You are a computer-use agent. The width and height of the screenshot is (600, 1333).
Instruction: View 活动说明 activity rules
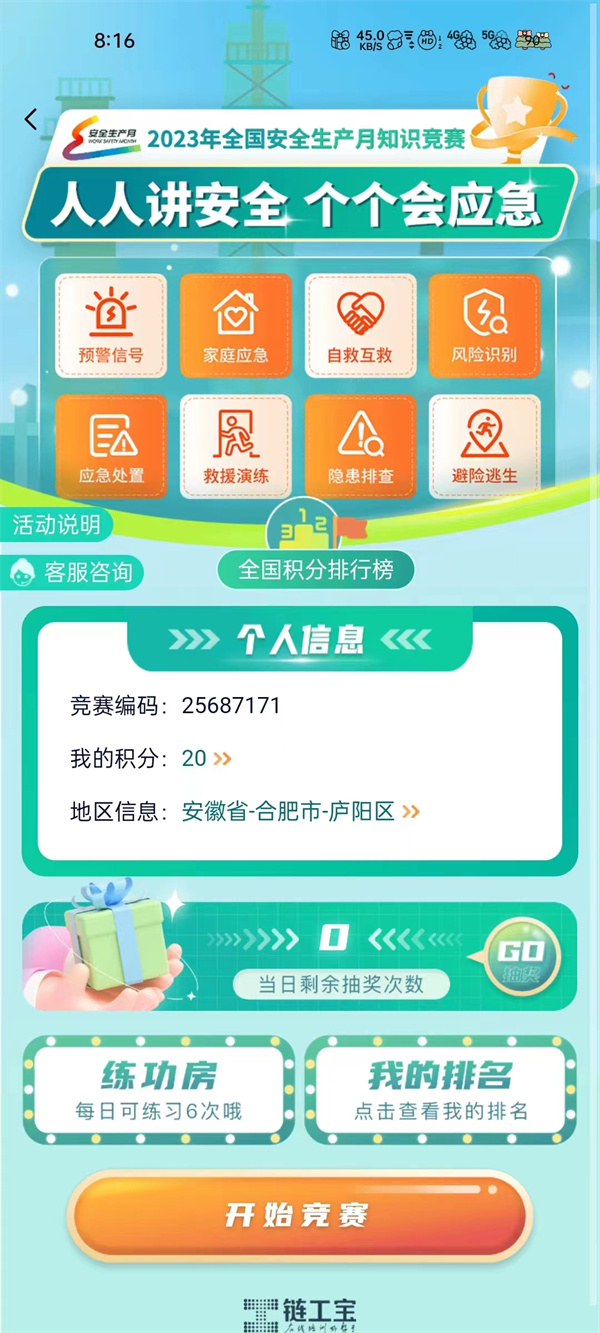coord(56,525)
